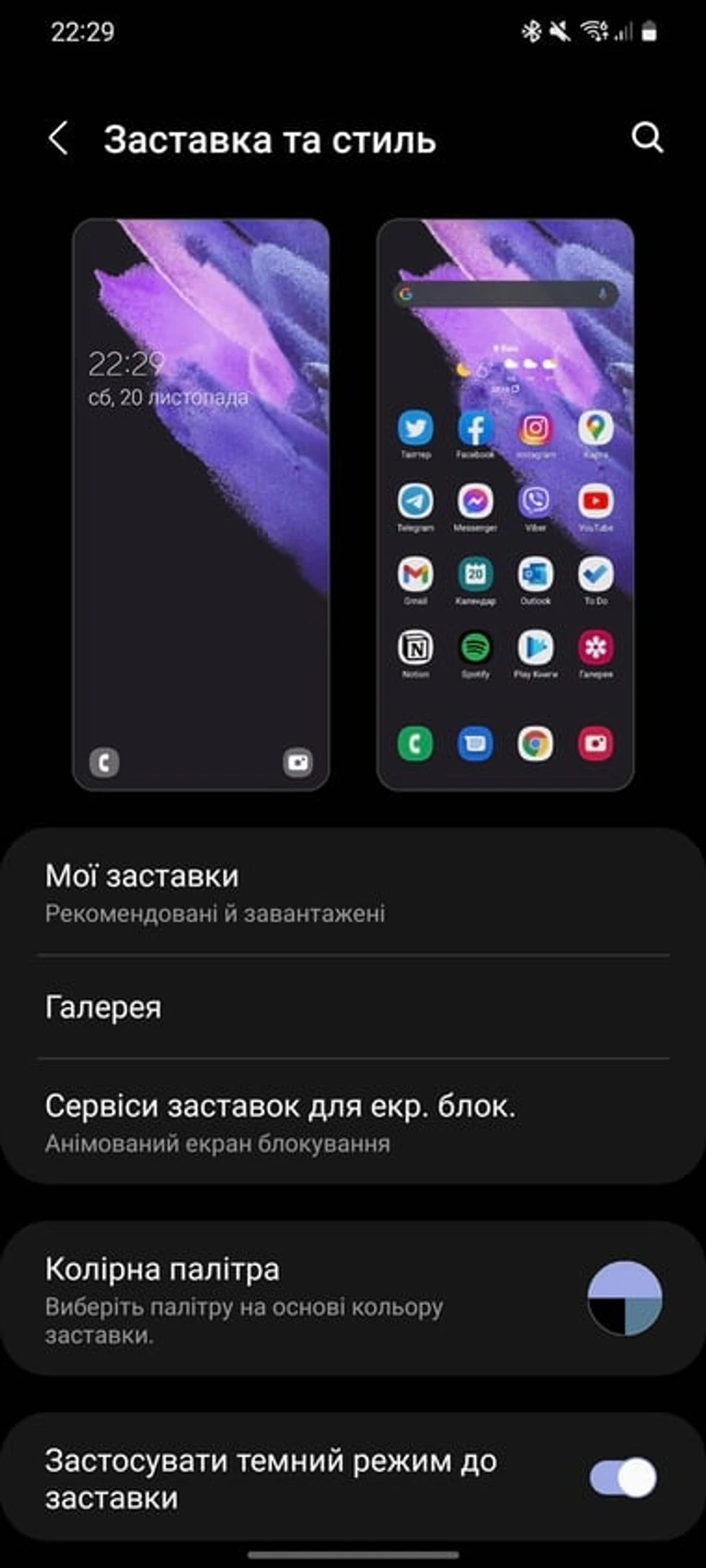Open the search icon
Image resolution: width=706 pixels, height=1568 pixels.
point(646,138)
